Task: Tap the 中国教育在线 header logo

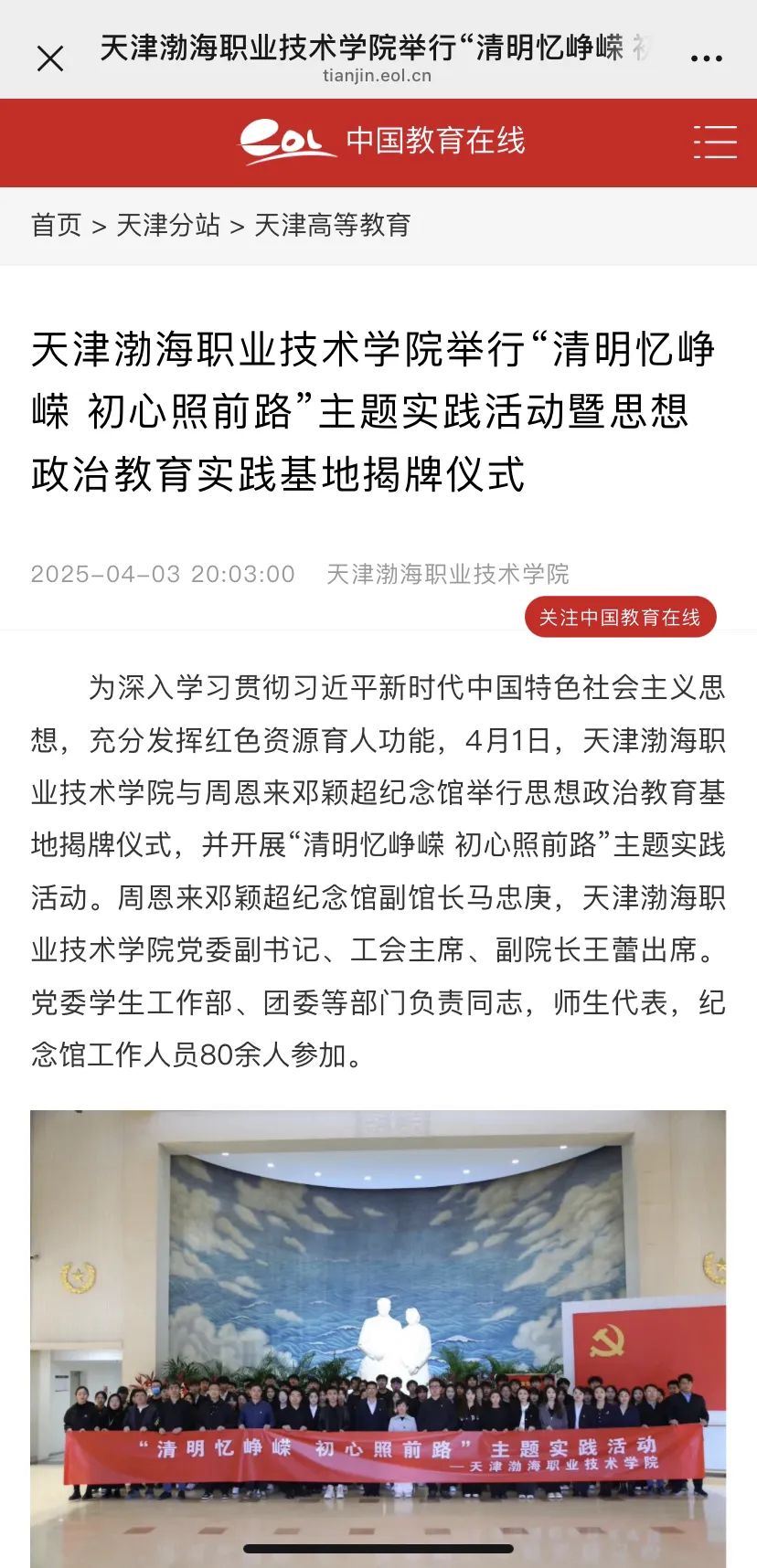Action: click(x=382, y=142)
